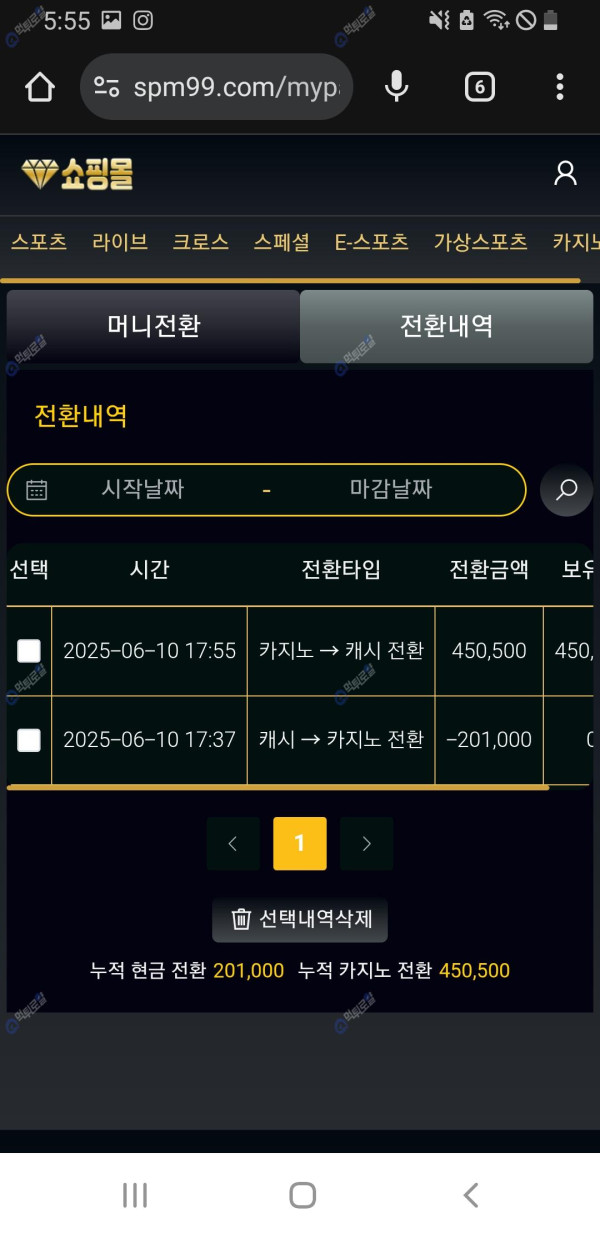Pick the 마감날짜 end date
The image size is (600, 1233).
(390, 489)
